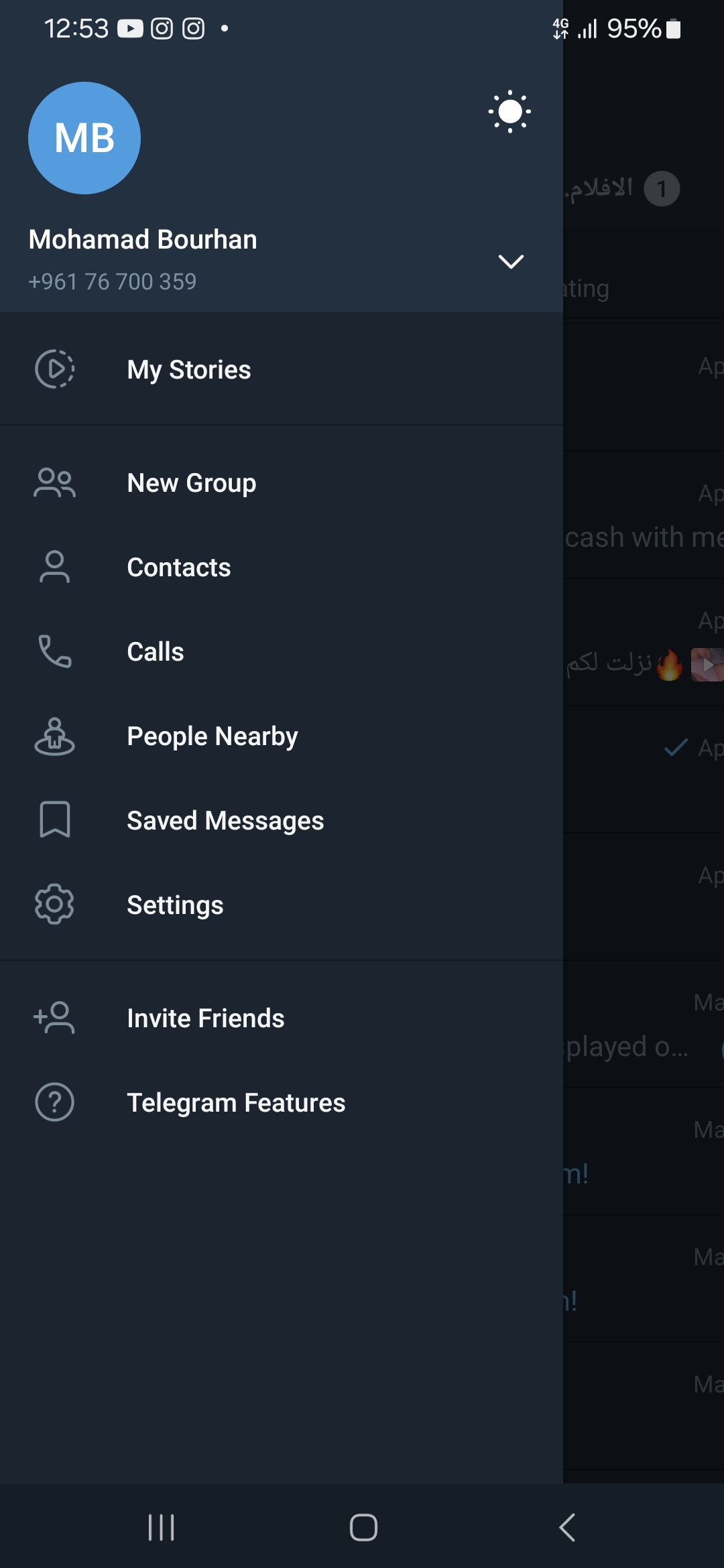View the Calls list
Viewport: 724px width, 1568px height.
click(x=282, y=652)
